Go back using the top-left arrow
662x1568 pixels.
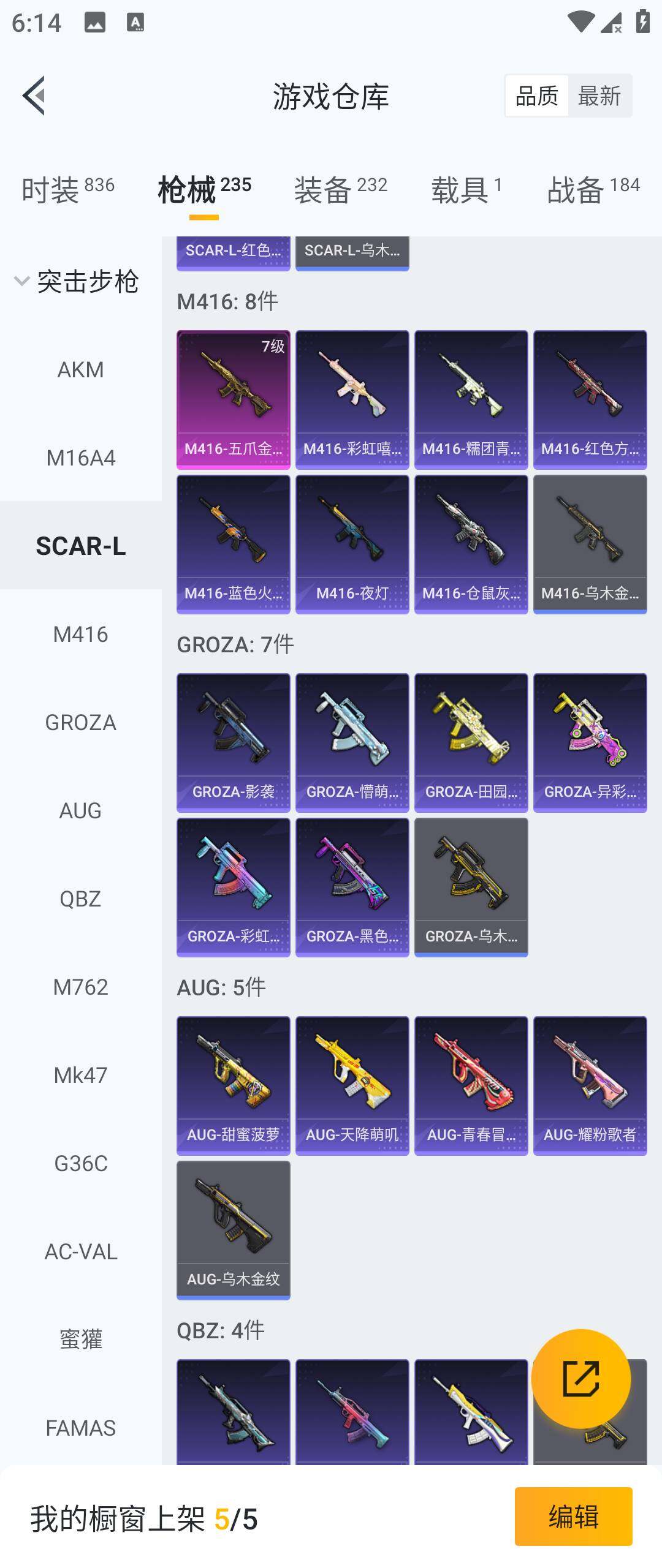(x=34, y=96)
